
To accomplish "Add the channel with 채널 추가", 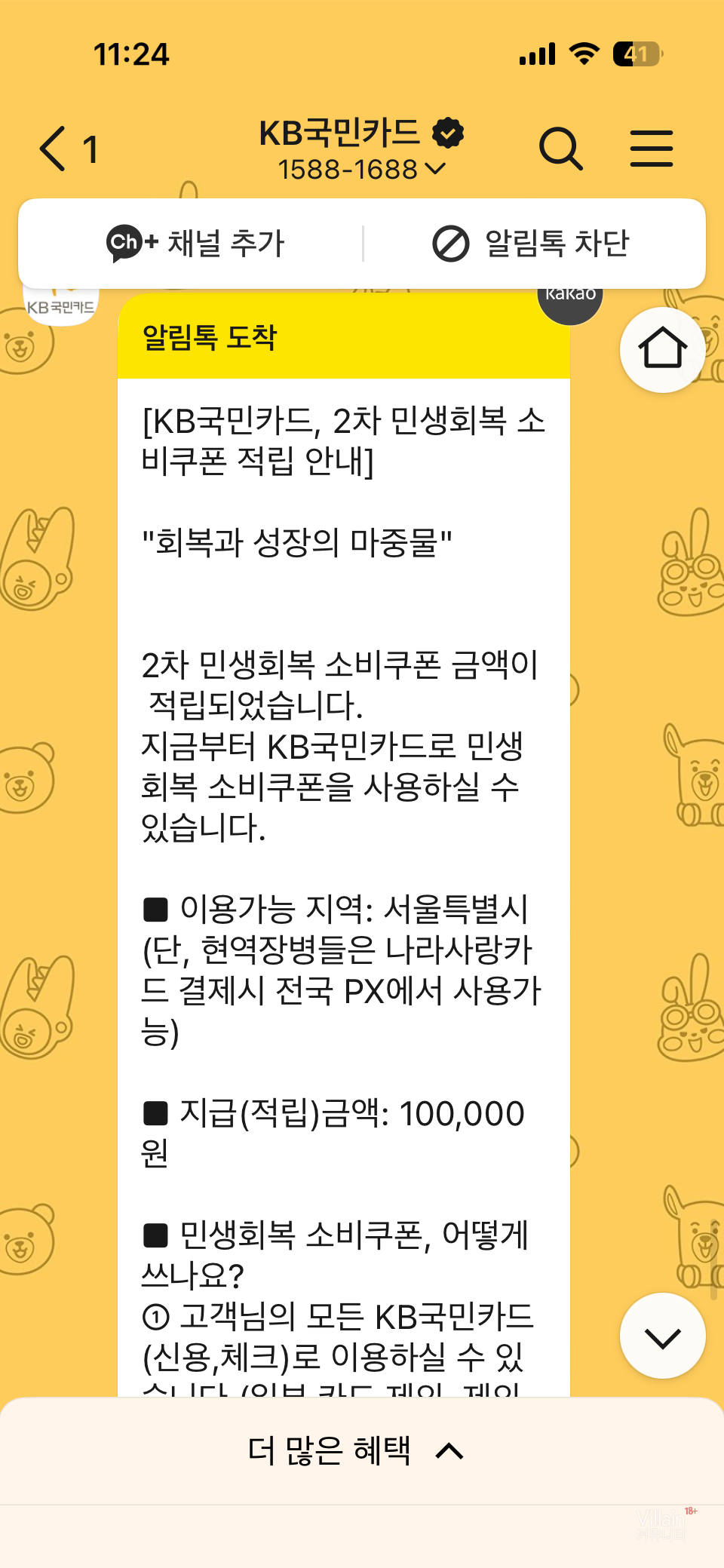I will pos(195,243).
